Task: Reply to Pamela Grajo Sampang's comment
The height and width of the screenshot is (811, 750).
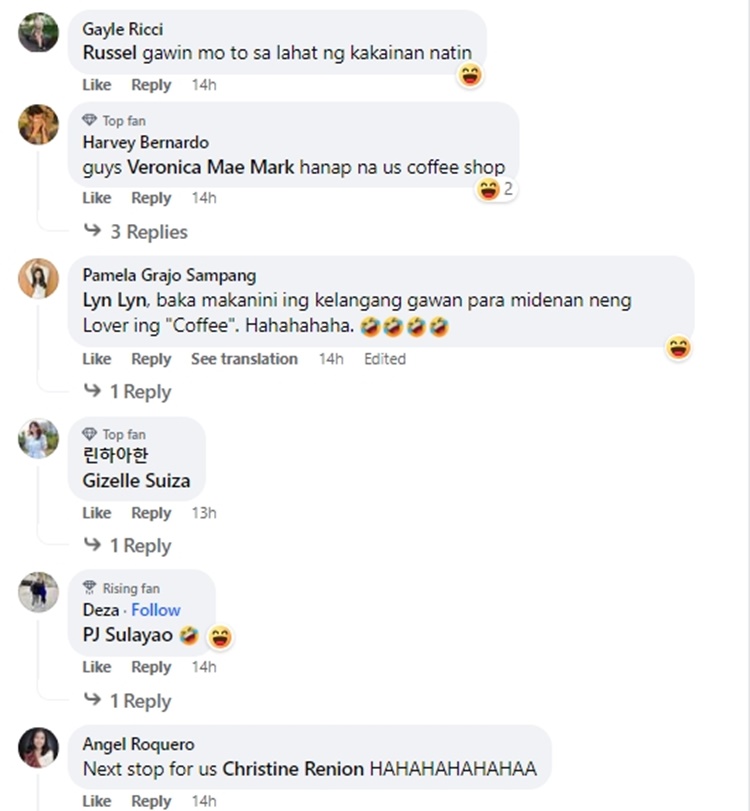Action: click(x=151, y=358)
